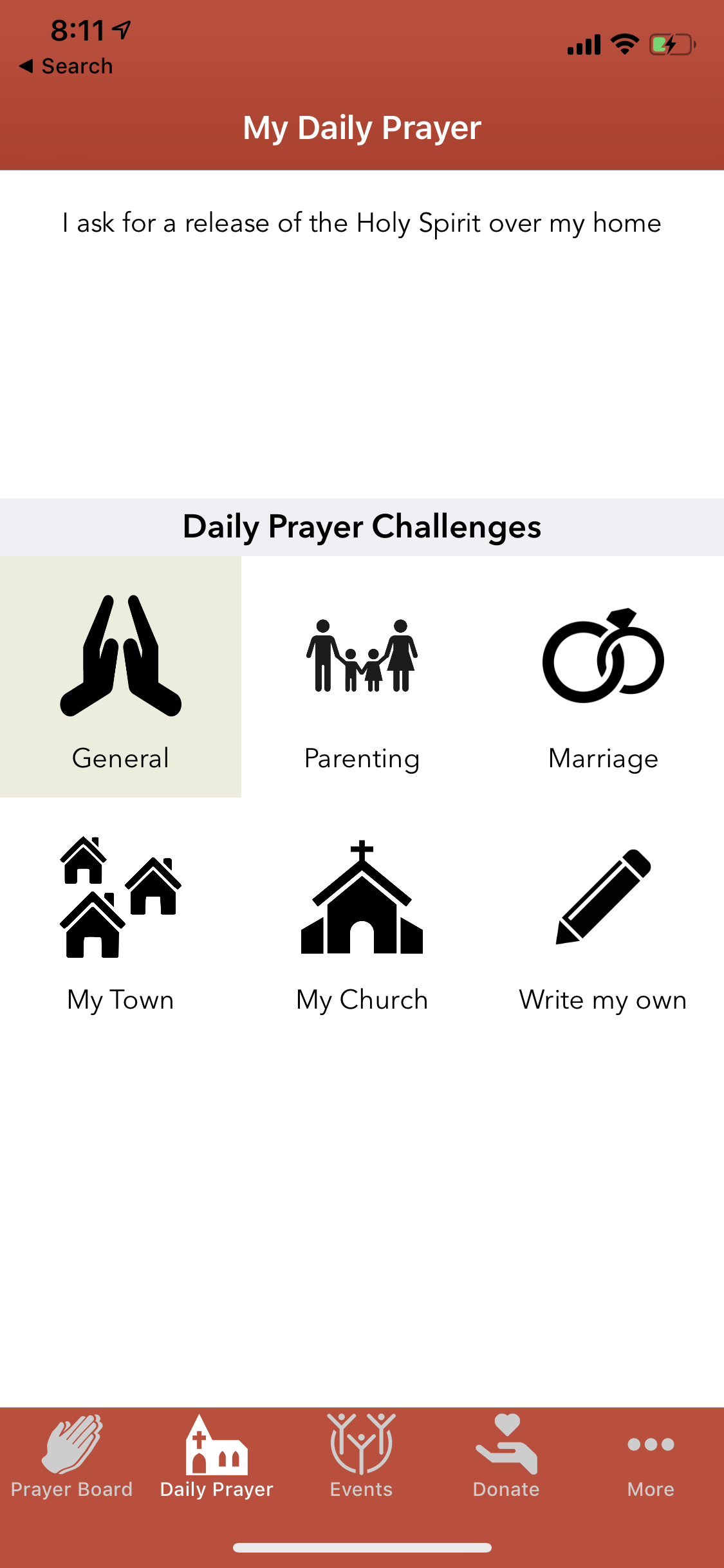Choose the Marriage prayer challenge
Screen dimensions: 724x1568
[x=603, y=677]
